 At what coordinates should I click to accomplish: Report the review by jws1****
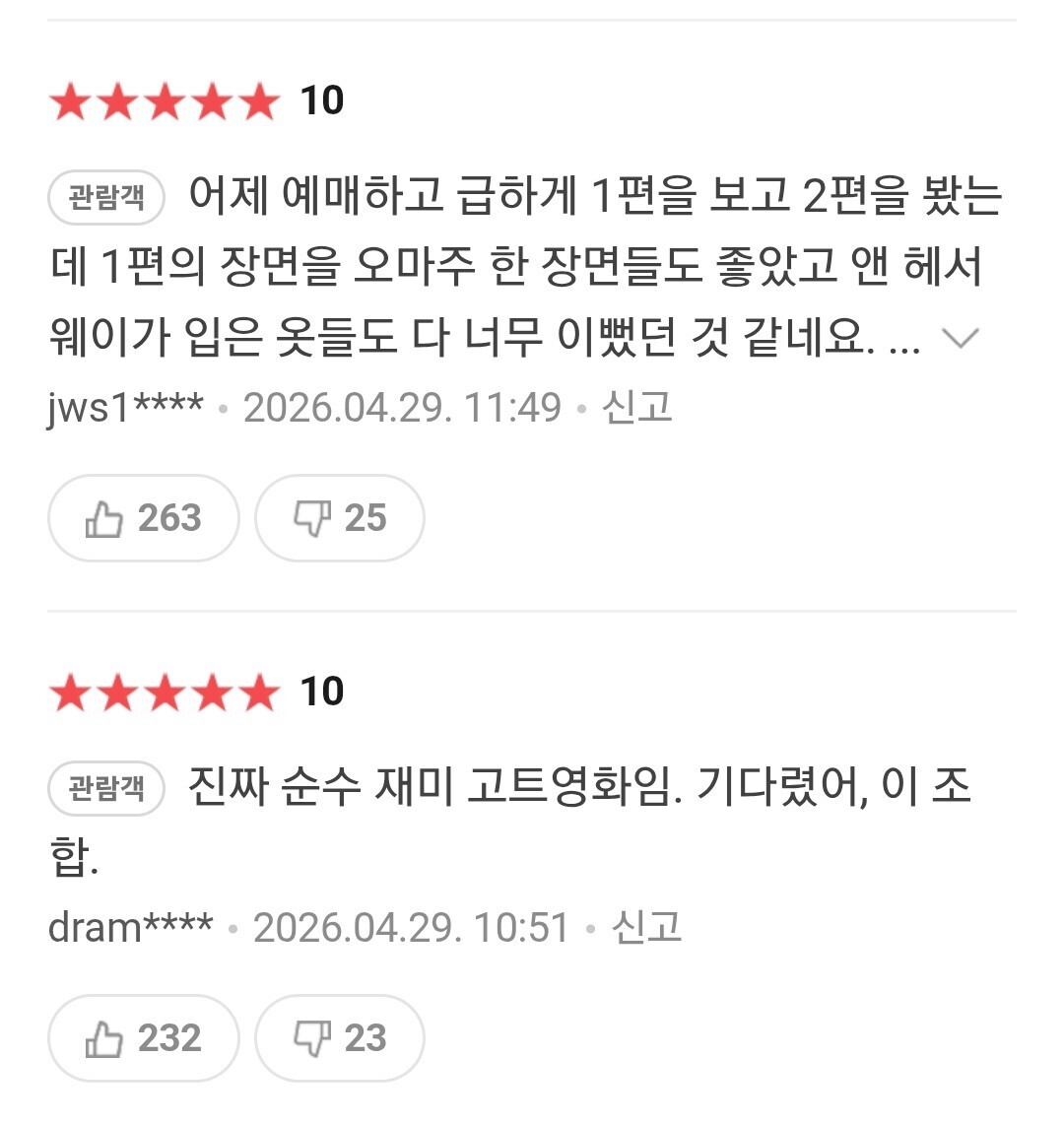tap(637, 408)
